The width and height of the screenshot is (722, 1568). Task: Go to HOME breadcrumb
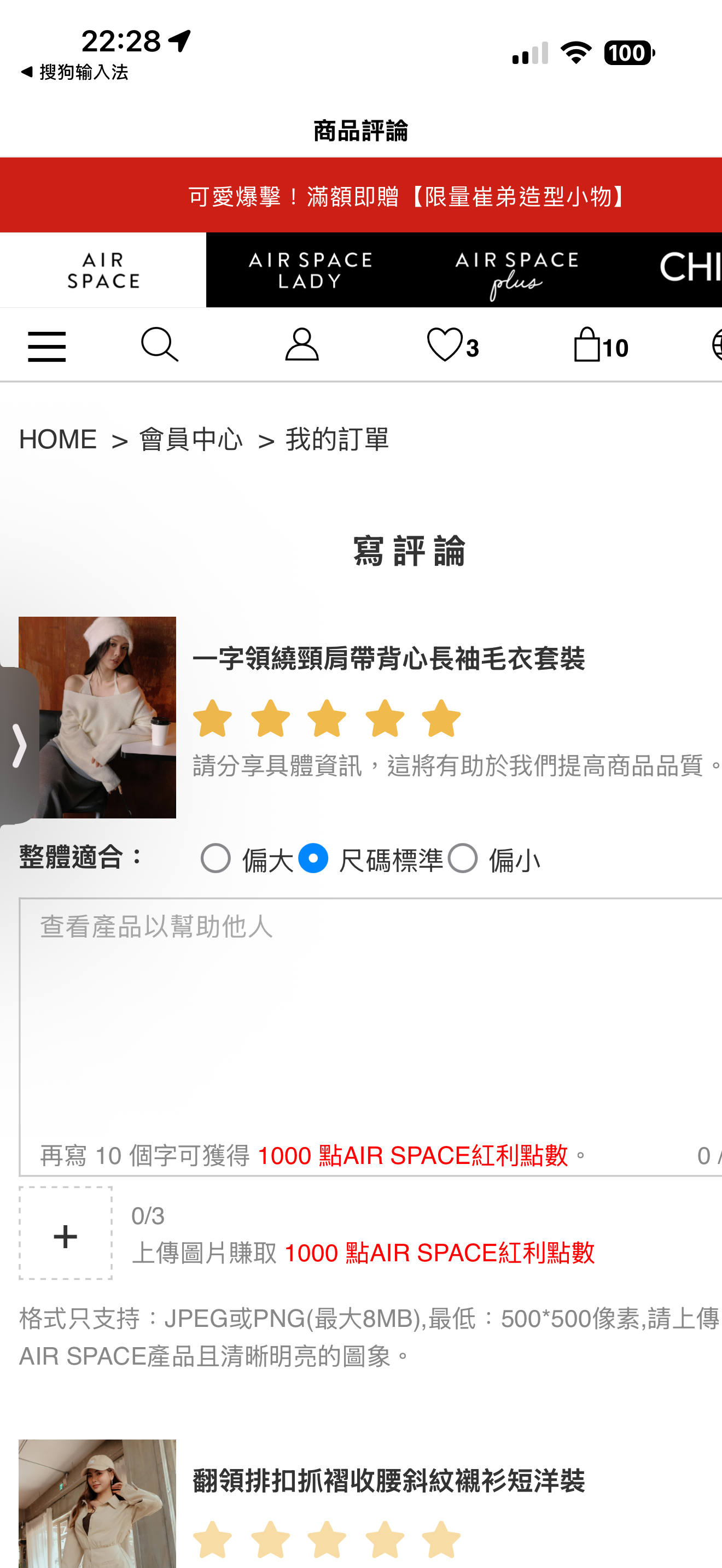tap(58, 440)
